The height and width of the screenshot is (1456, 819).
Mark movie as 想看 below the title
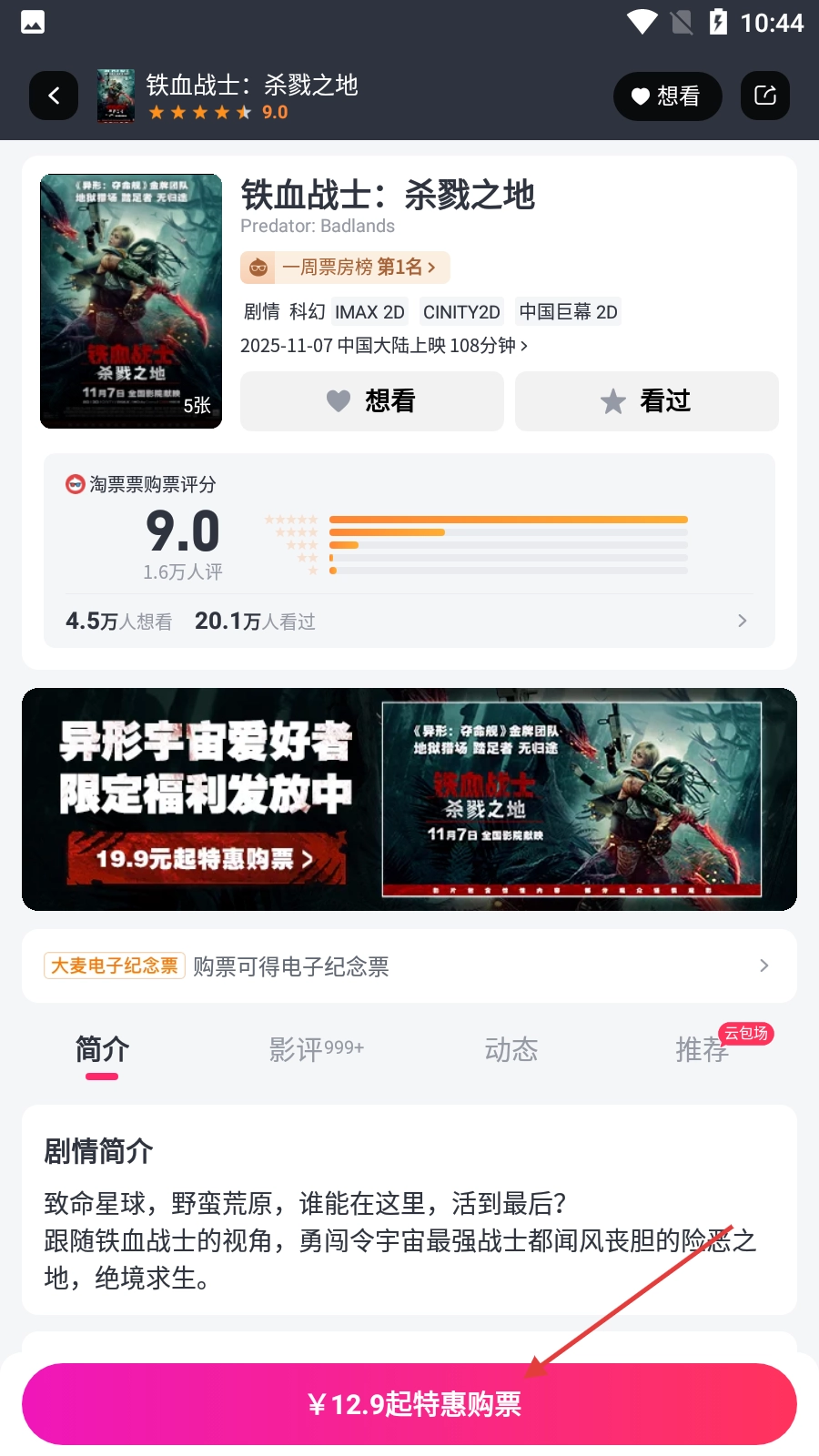pos(371,401)
